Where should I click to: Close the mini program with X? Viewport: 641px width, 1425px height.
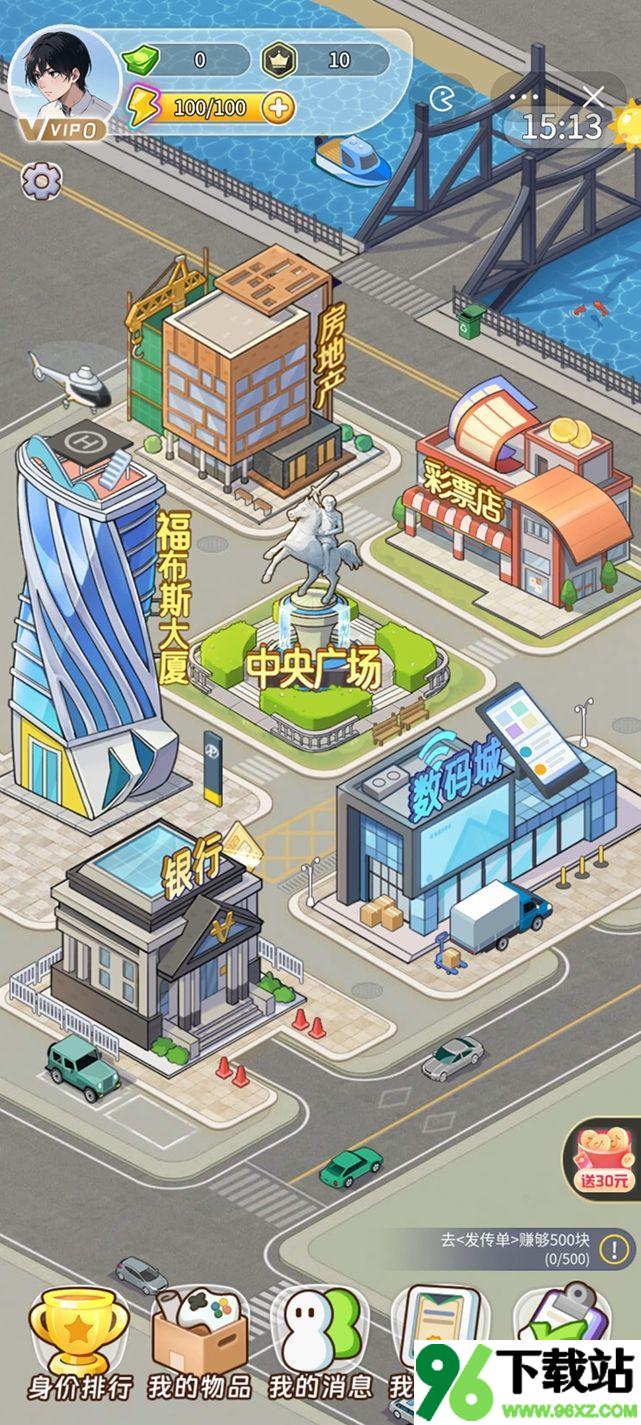(x=594, y=96)
